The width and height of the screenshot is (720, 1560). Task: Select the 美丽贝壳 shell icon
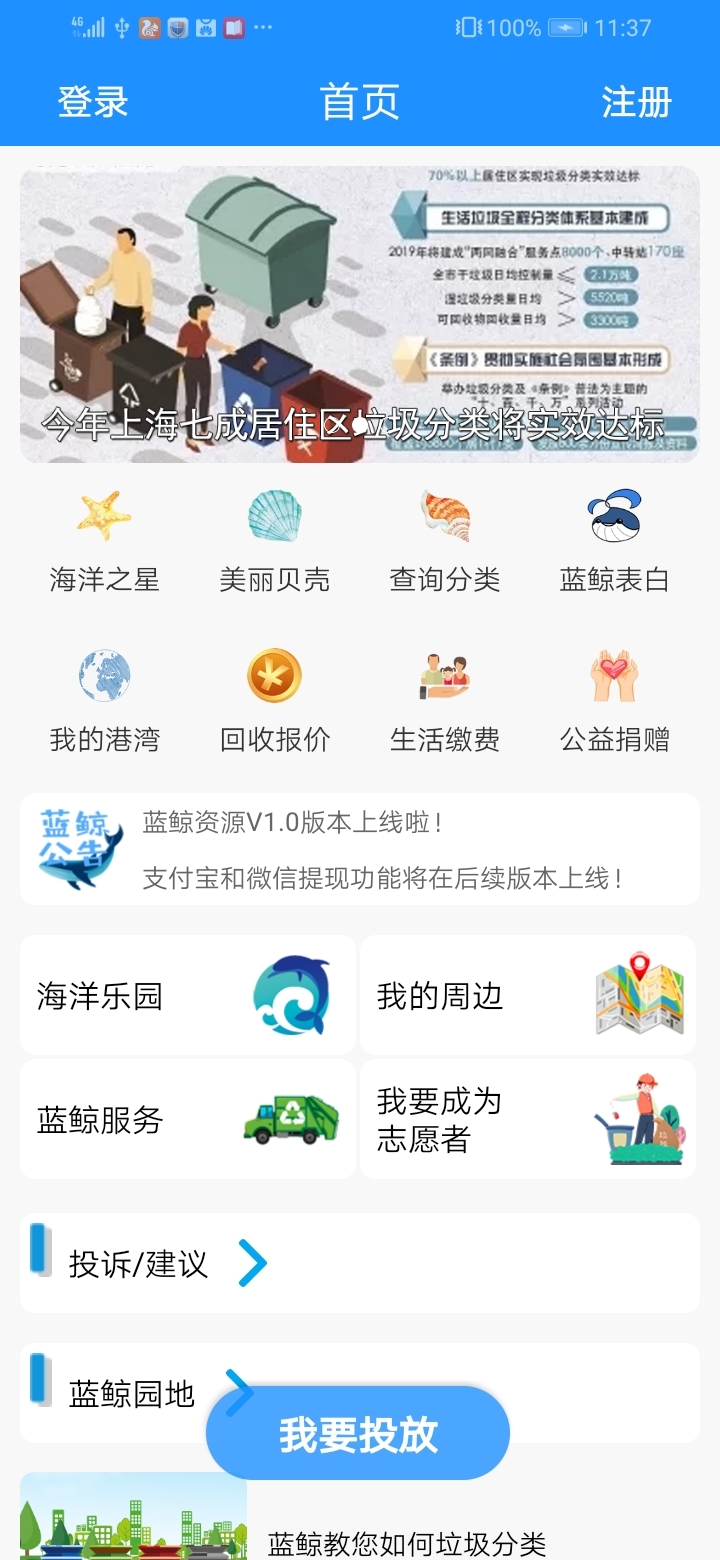click(x=273, y=516)
